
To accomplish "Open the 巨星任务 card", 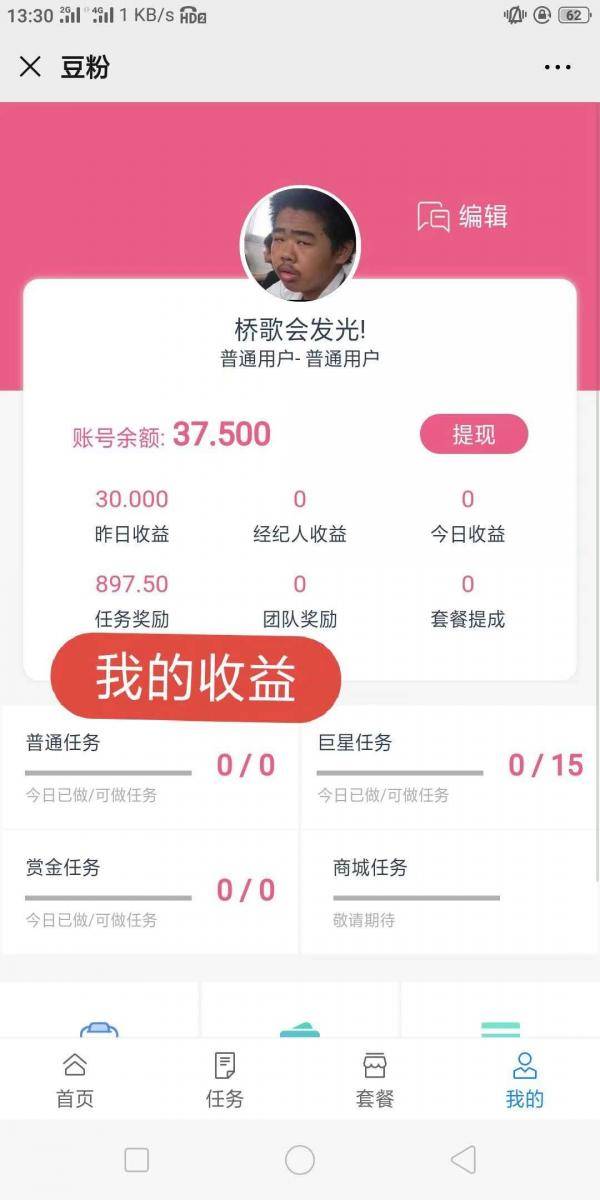I will point(449,767).
